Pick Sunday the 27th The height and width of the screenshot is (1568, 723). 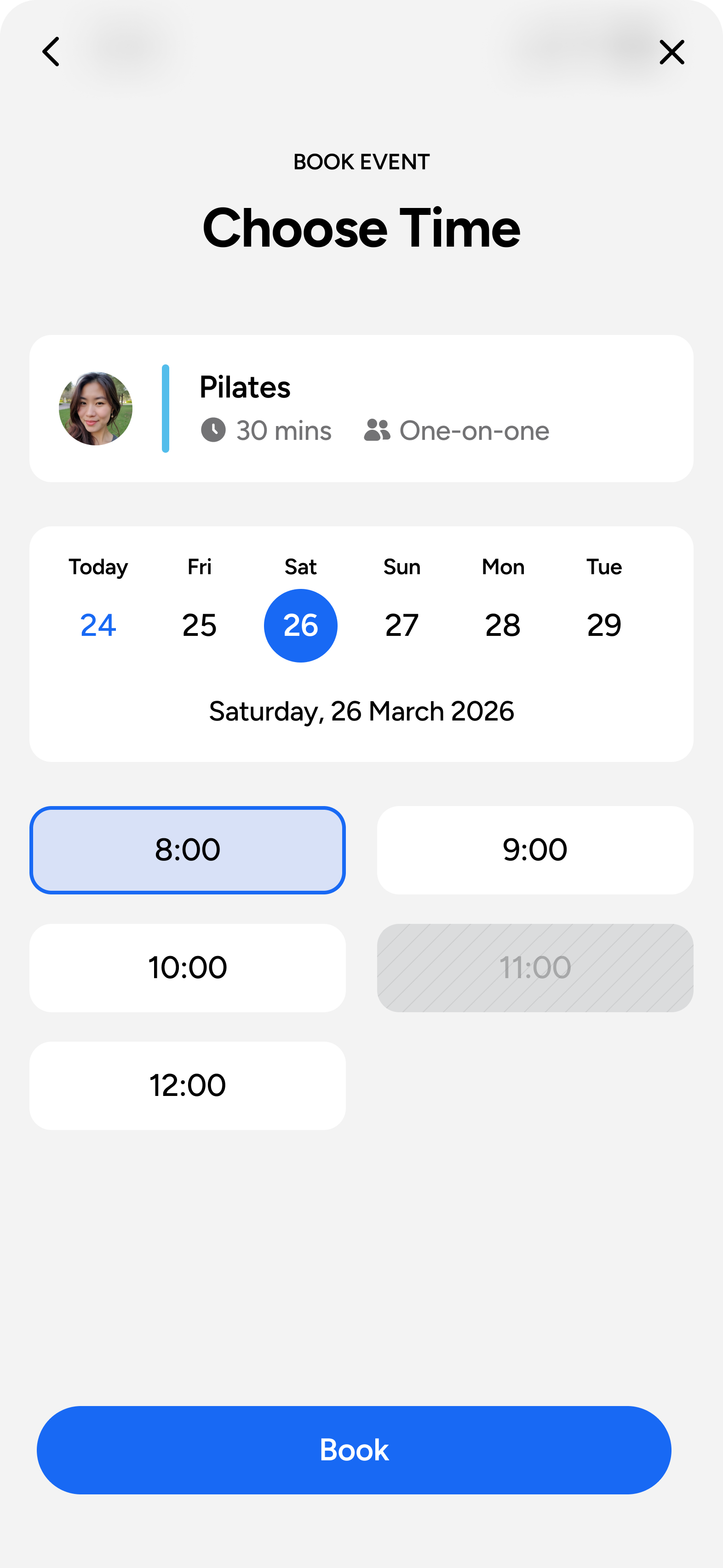click(x=402, y=624)
